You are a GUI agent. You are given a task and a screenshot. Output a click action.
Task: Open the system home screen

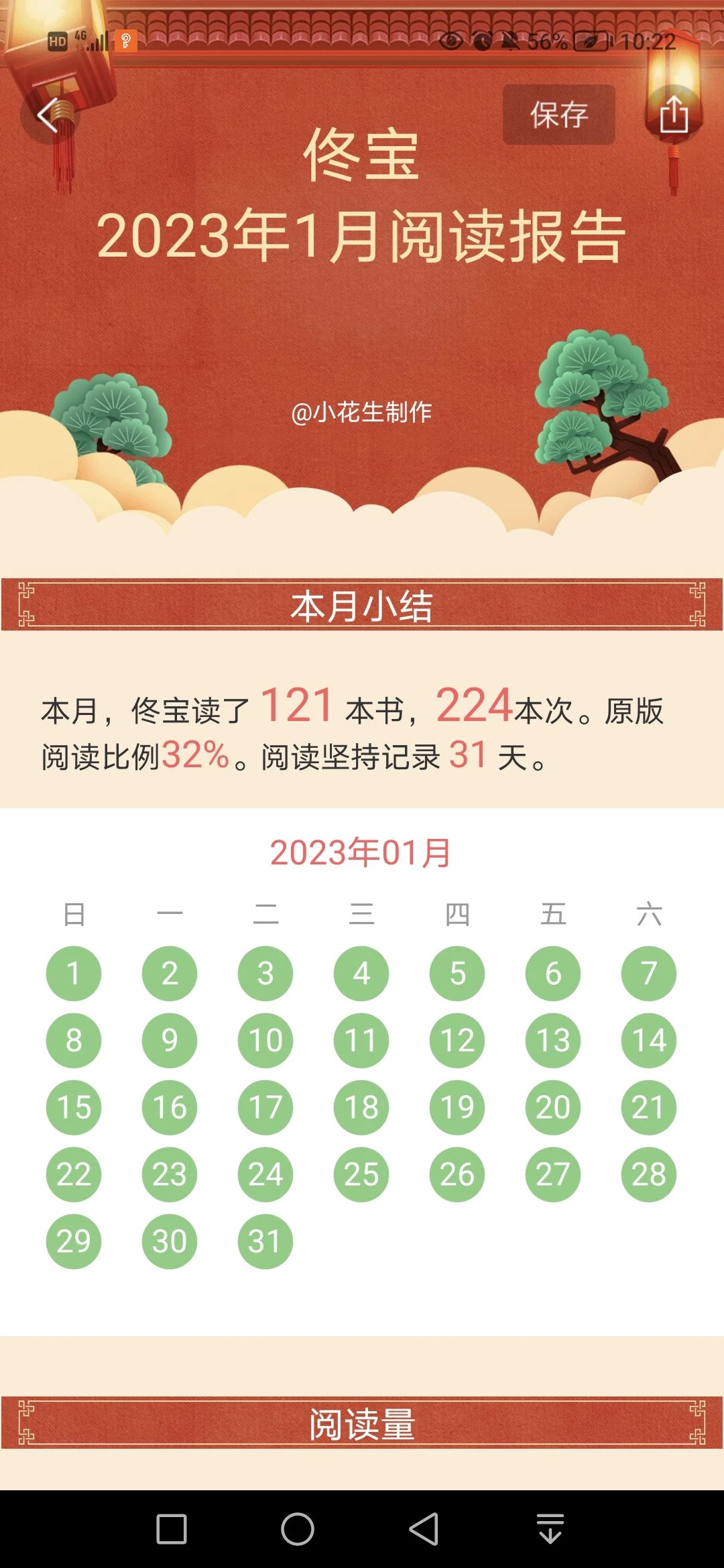click(x=298, y=1529)
